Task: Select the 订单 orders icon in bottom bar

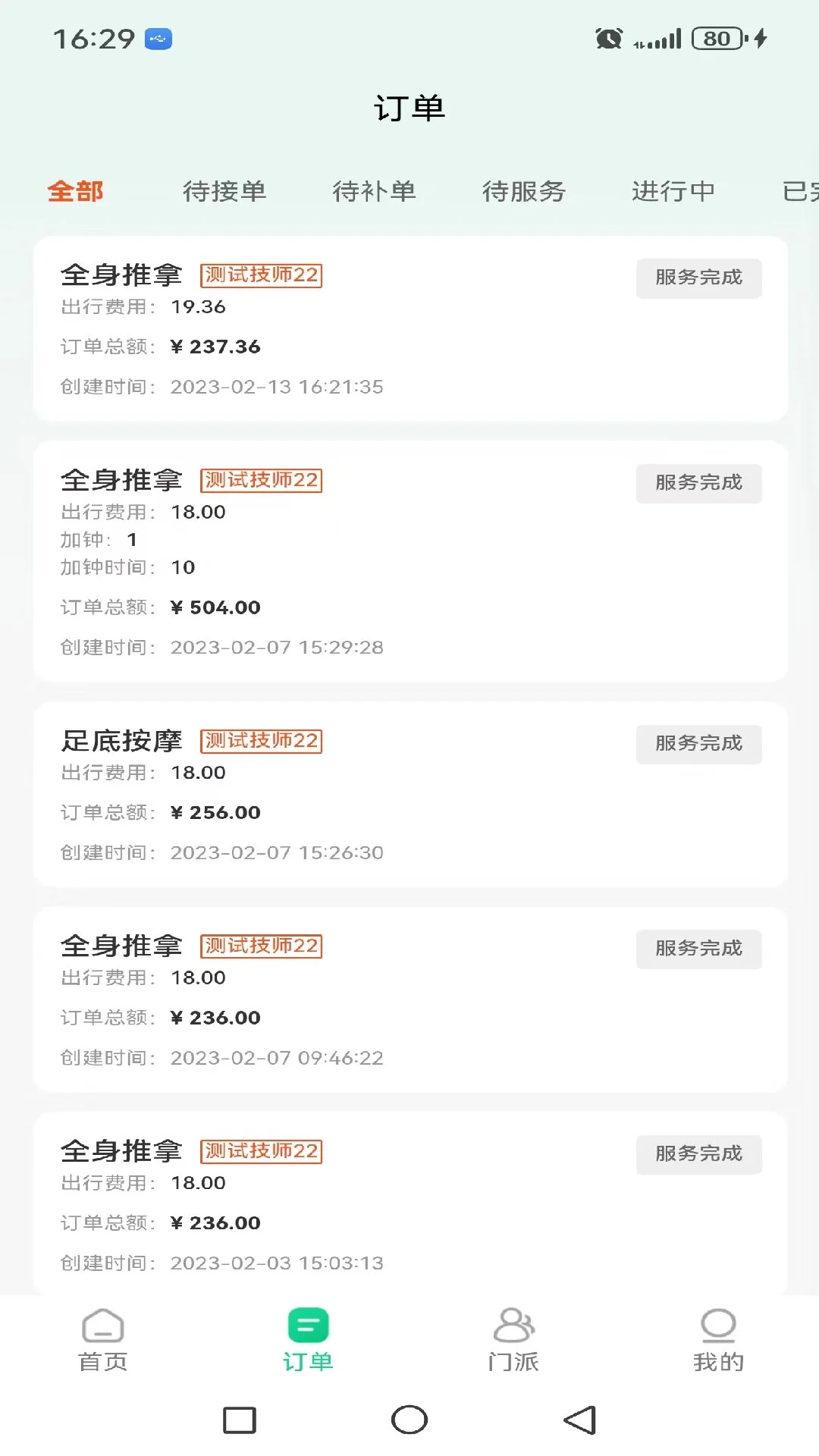Action: 307,1341
